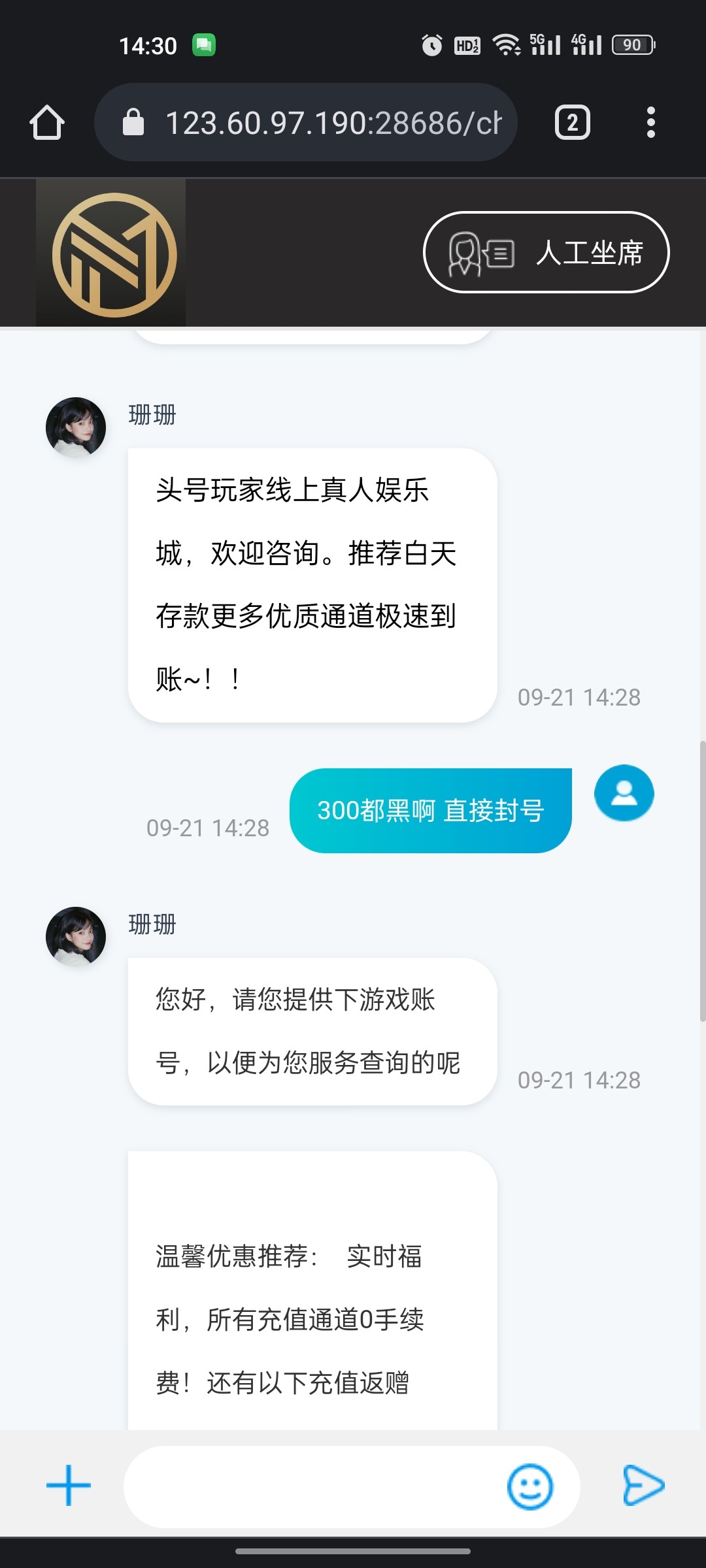Focus the chat message input field
706x1568 pixels.
pos(314,1486)
